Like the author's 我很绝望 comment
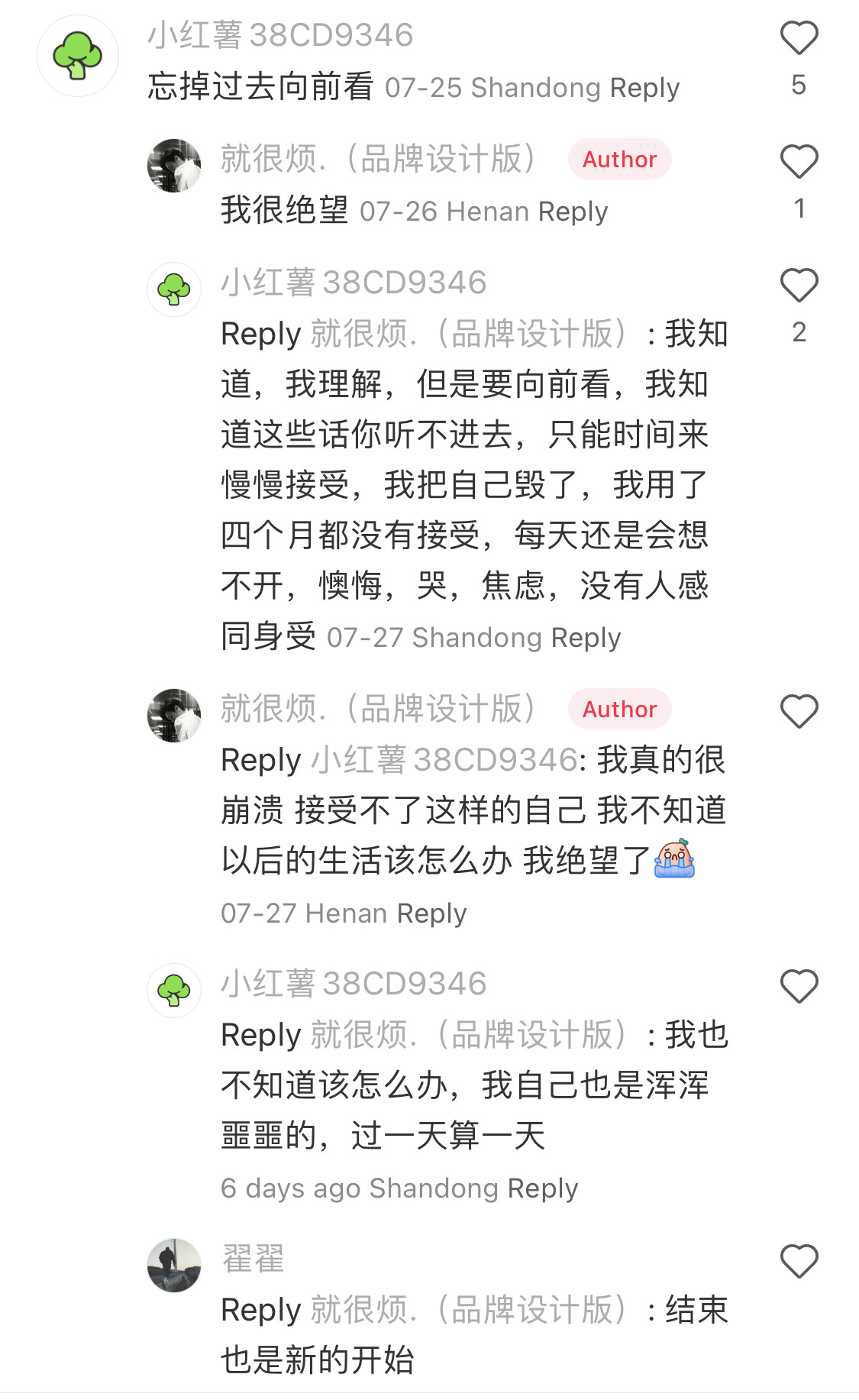Image resolution: width=859 pixels, height=1400 pixels. pyautogui.click(x=799, y=162)
